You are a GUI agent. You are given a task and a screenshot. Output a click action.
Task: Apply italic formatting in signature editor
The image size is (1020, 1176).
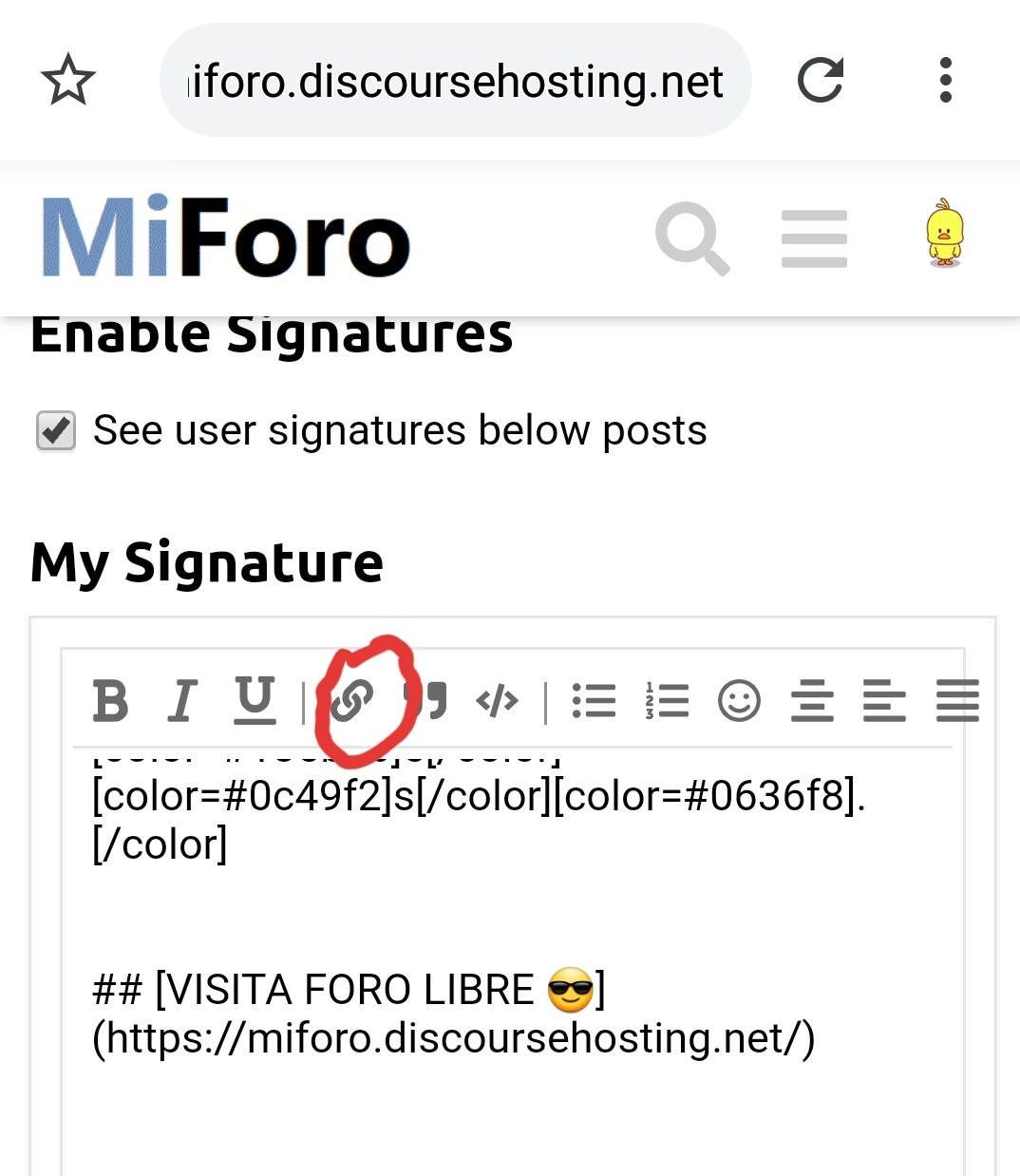[181, 701]
